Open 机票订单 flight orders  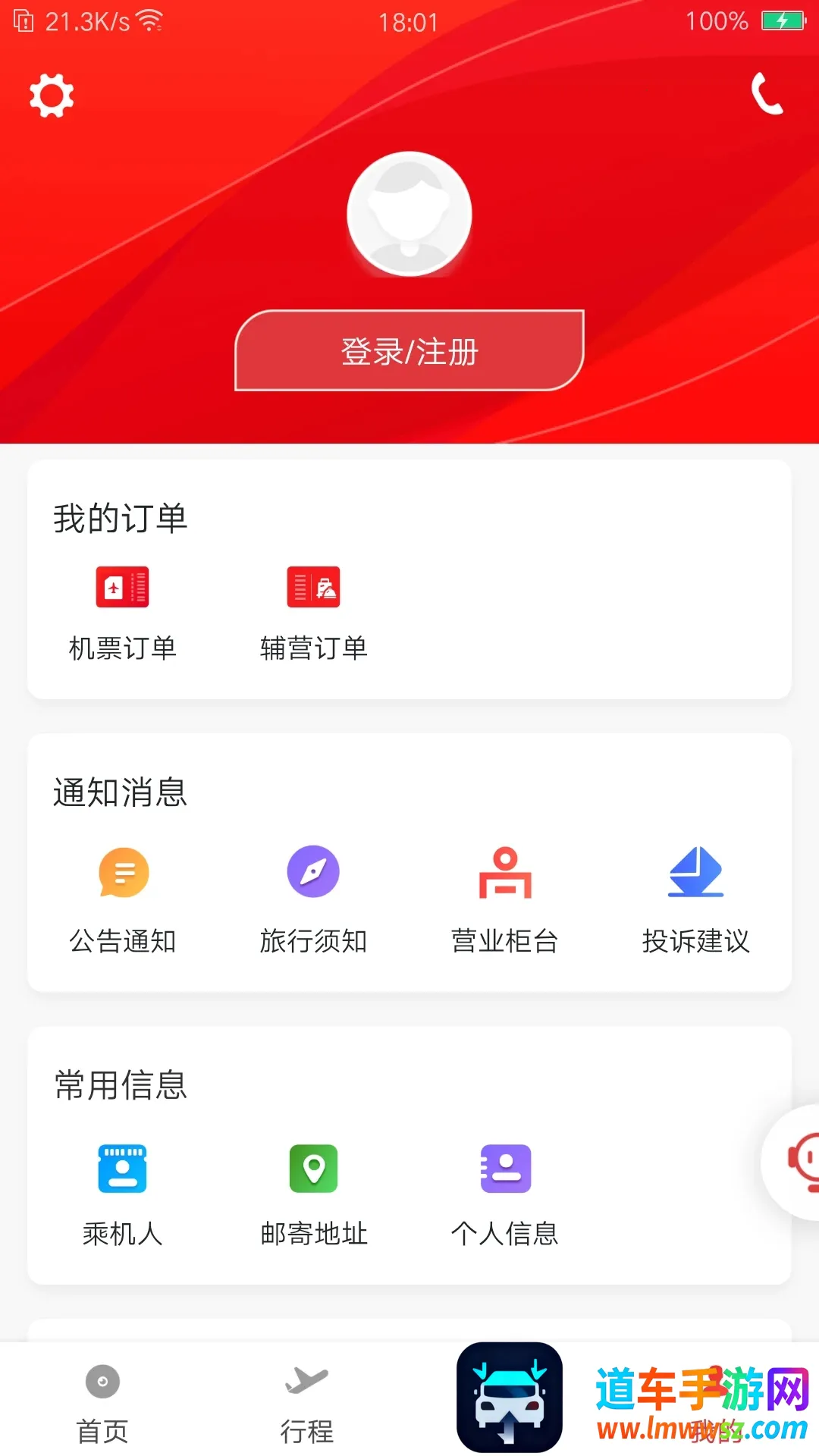tap(122, 611)
